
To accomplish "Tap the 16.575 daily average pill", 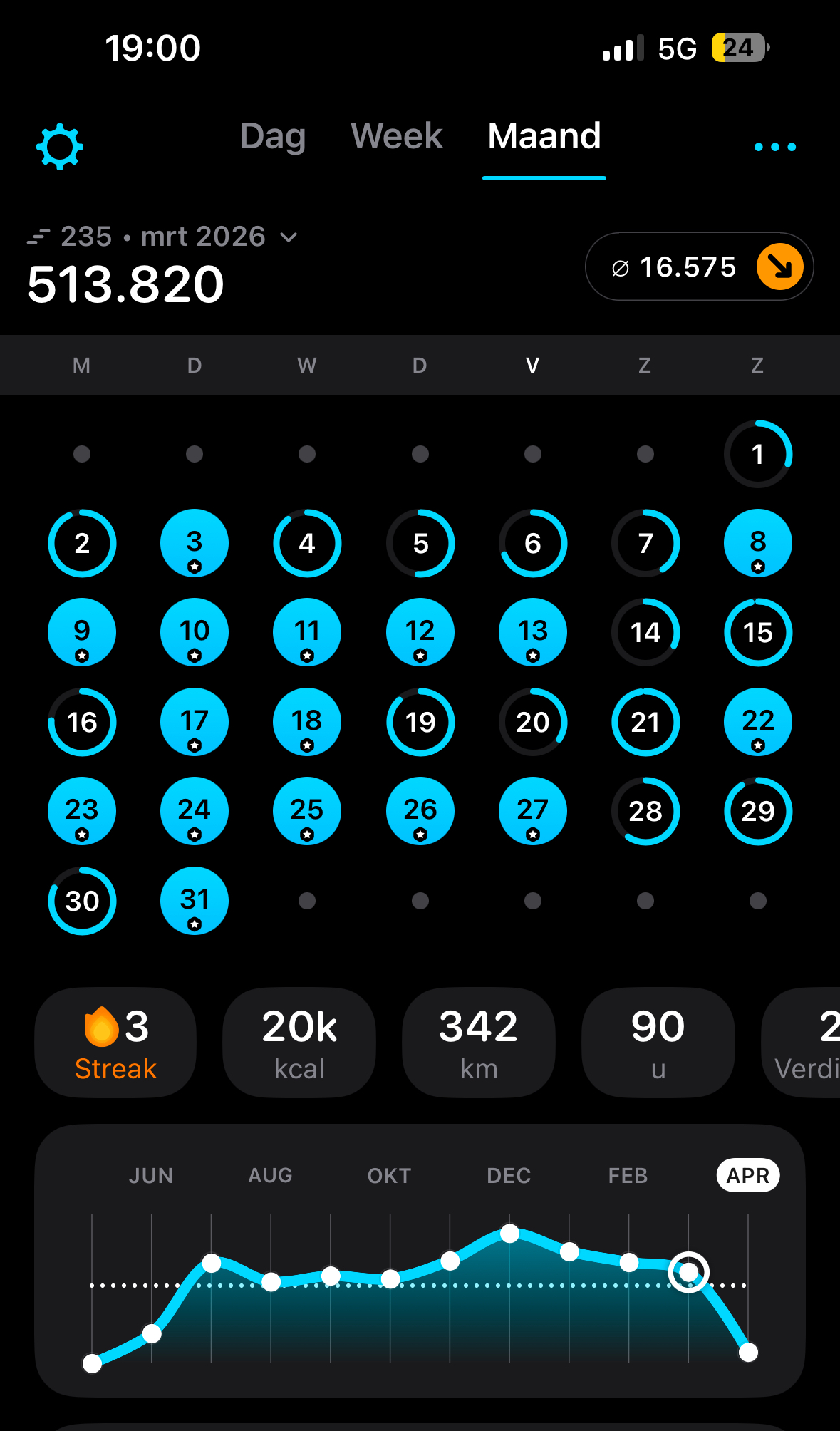I will coord(699,267).
